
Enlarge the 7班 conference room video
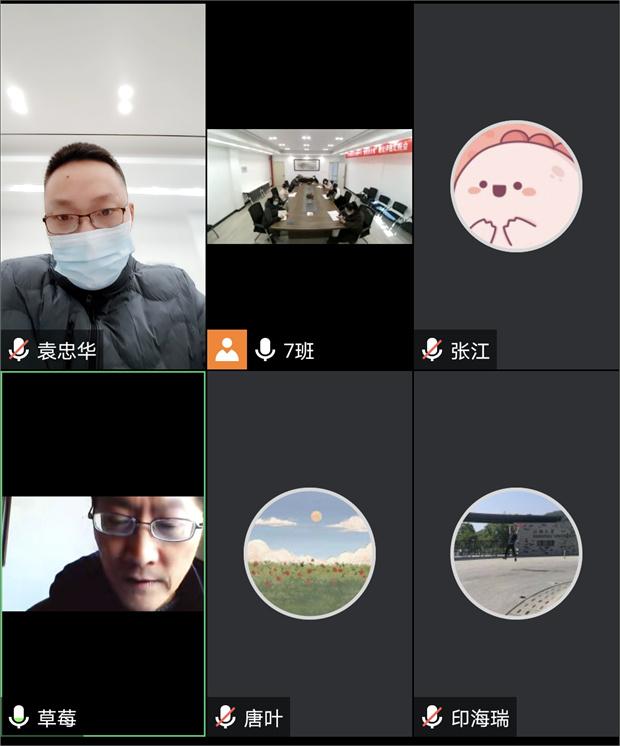(309, 186)
